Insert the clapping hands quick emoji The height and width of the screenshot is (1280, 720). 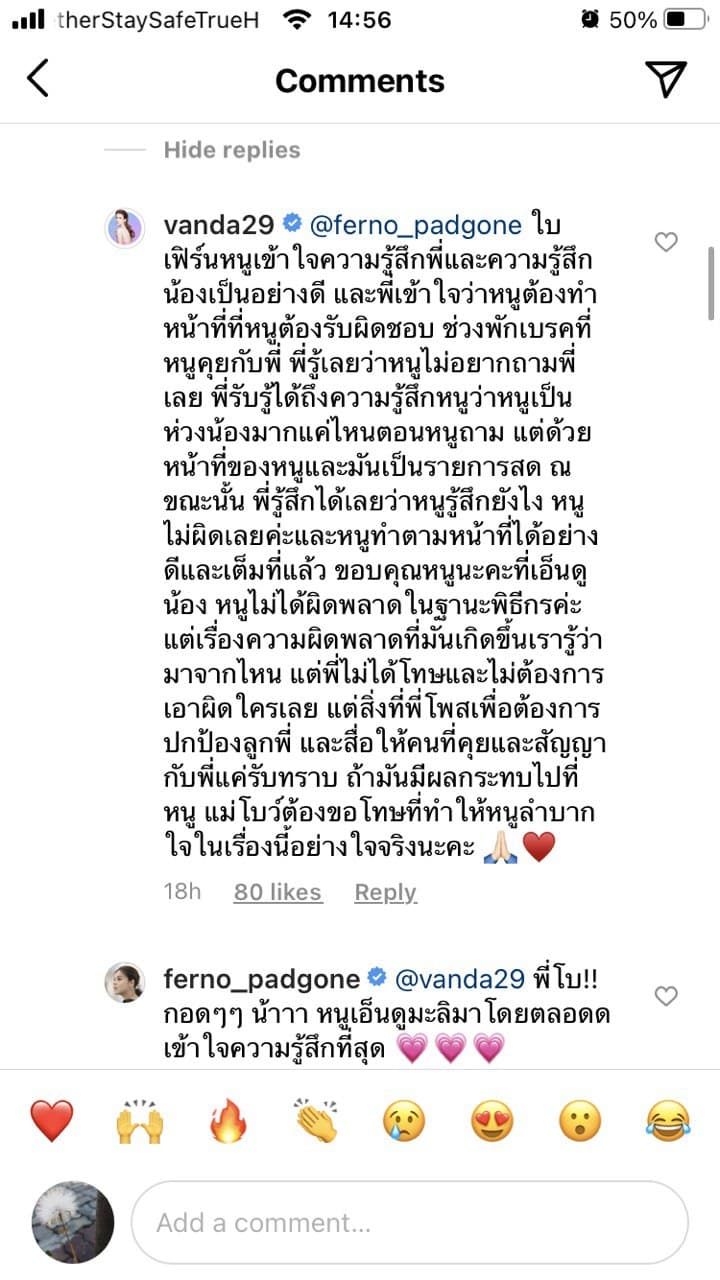[316, 1121]
